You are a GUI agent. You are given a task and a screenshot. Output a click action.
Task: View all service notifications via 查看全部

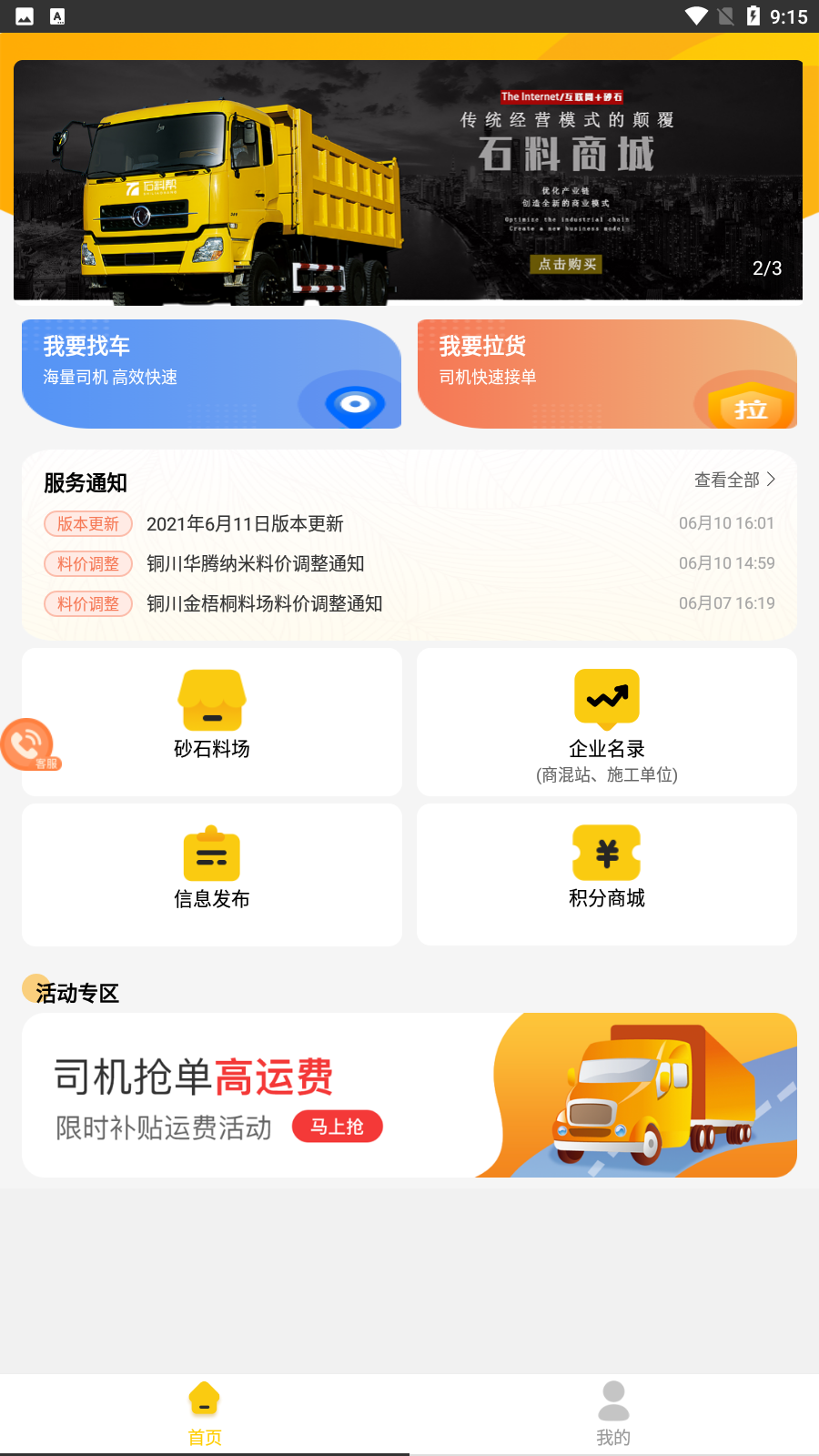click(734, 480)
